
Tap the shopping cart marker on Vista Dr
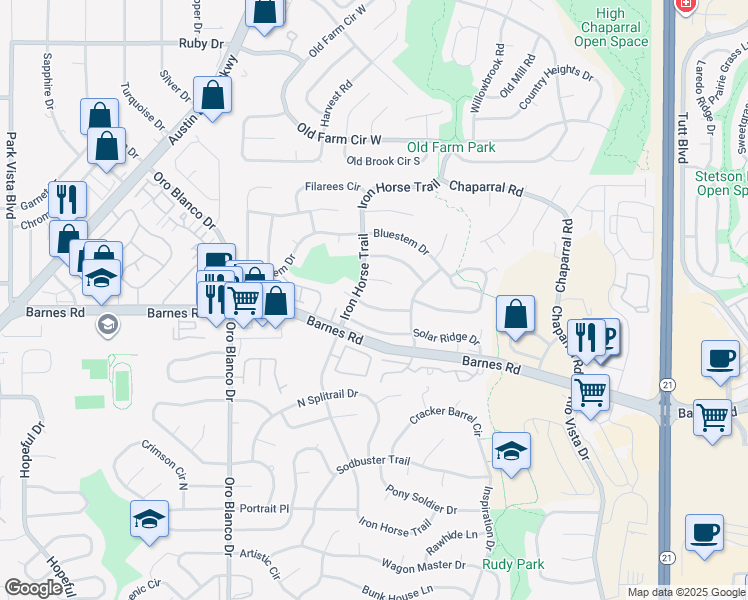[x=590, y=392]
